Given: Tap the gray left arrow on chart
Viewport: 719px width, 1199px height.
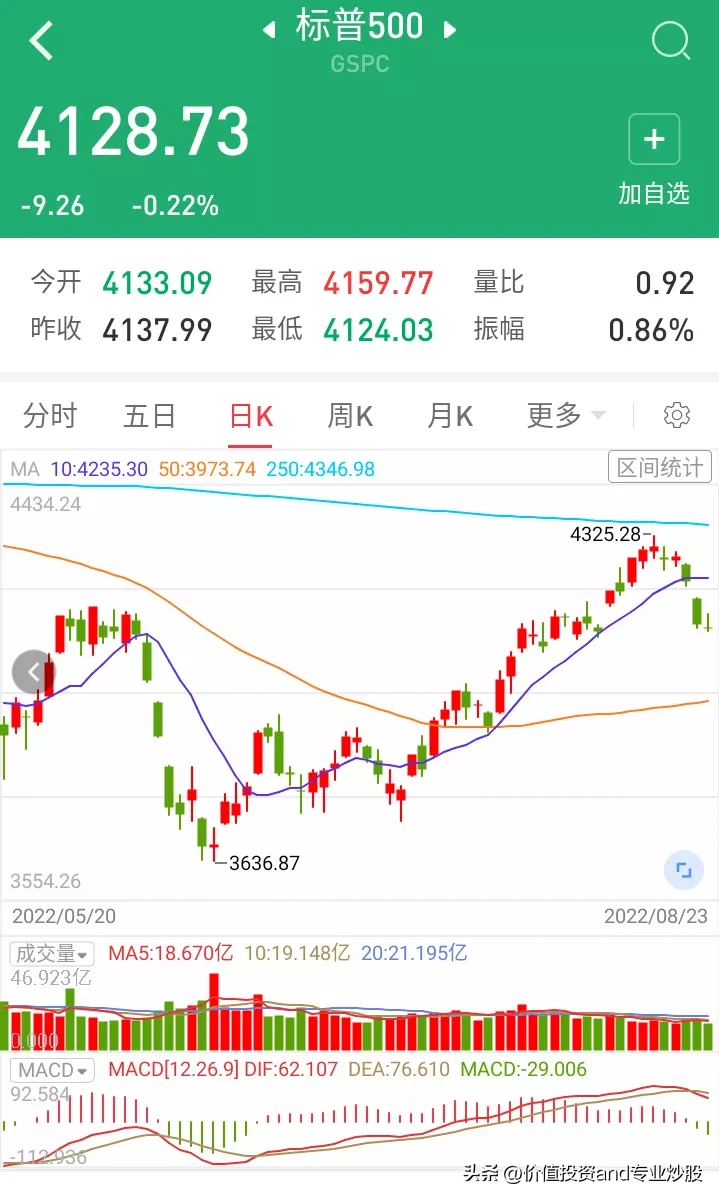Looking at the screenshot, I should [33, 673].
